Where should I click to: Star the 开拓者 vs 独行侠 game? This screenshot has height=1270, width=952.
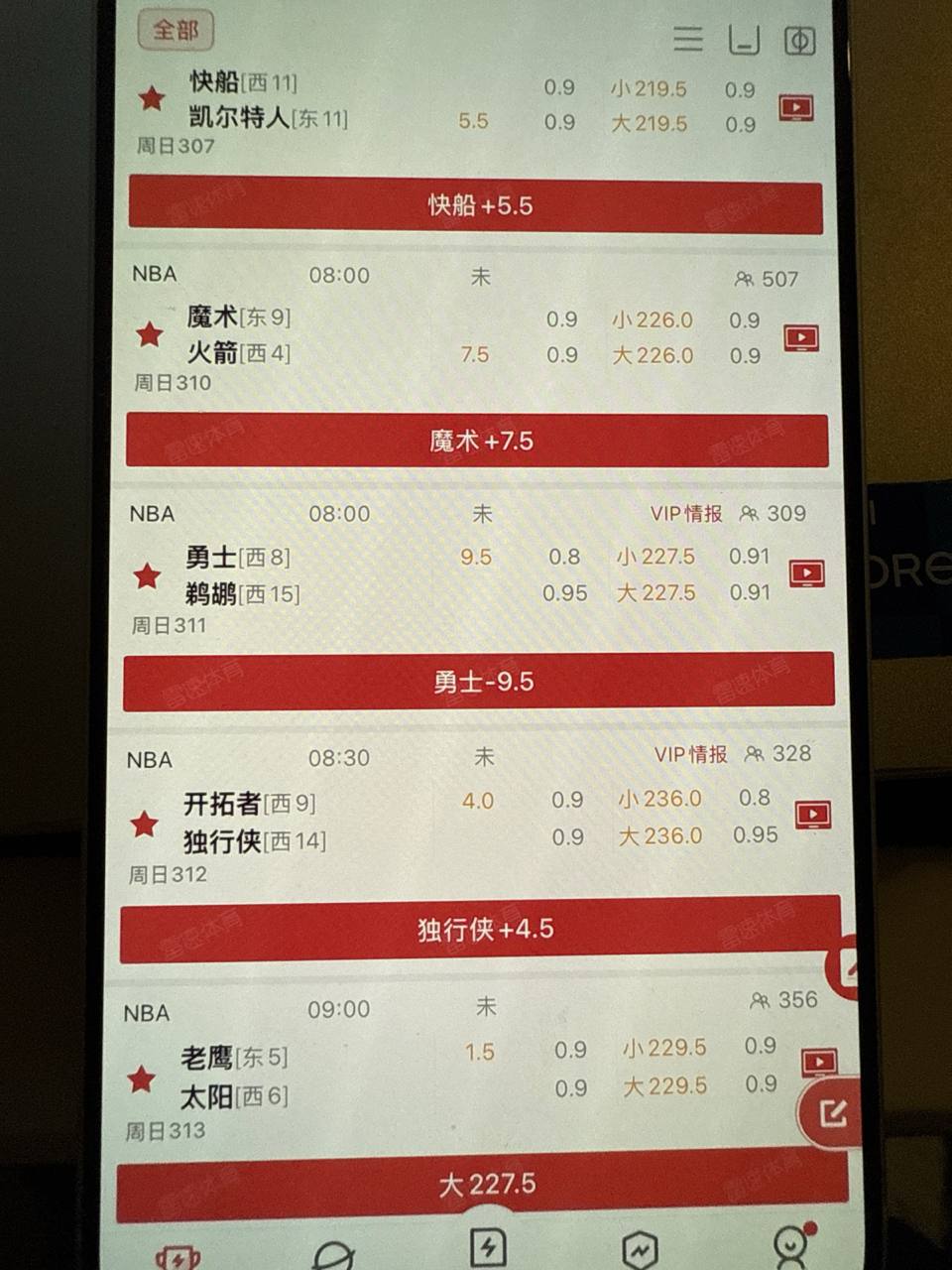[x=145, y=824]
